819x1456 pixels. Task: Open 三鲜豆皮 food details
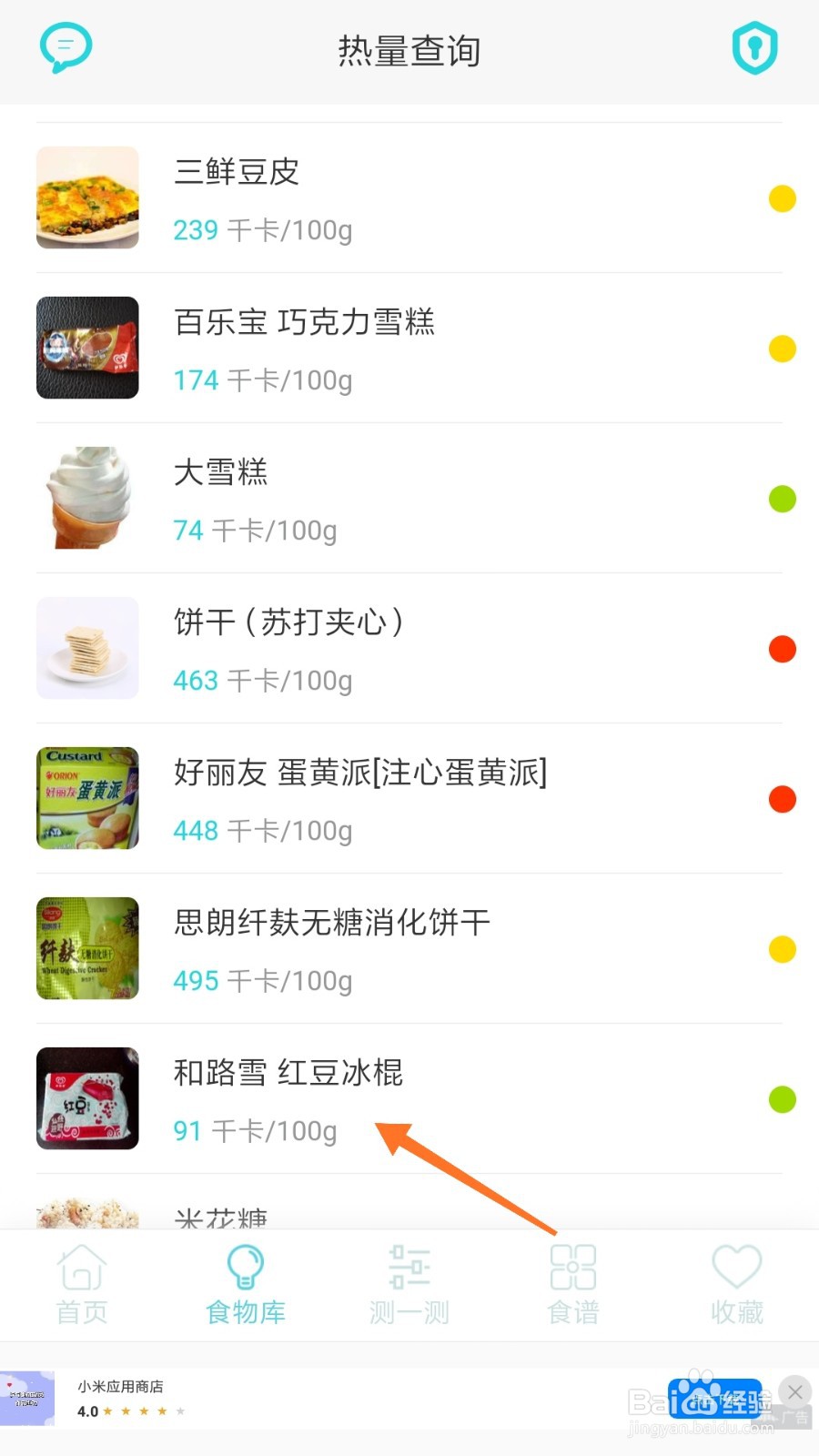[x=409, y=198]
